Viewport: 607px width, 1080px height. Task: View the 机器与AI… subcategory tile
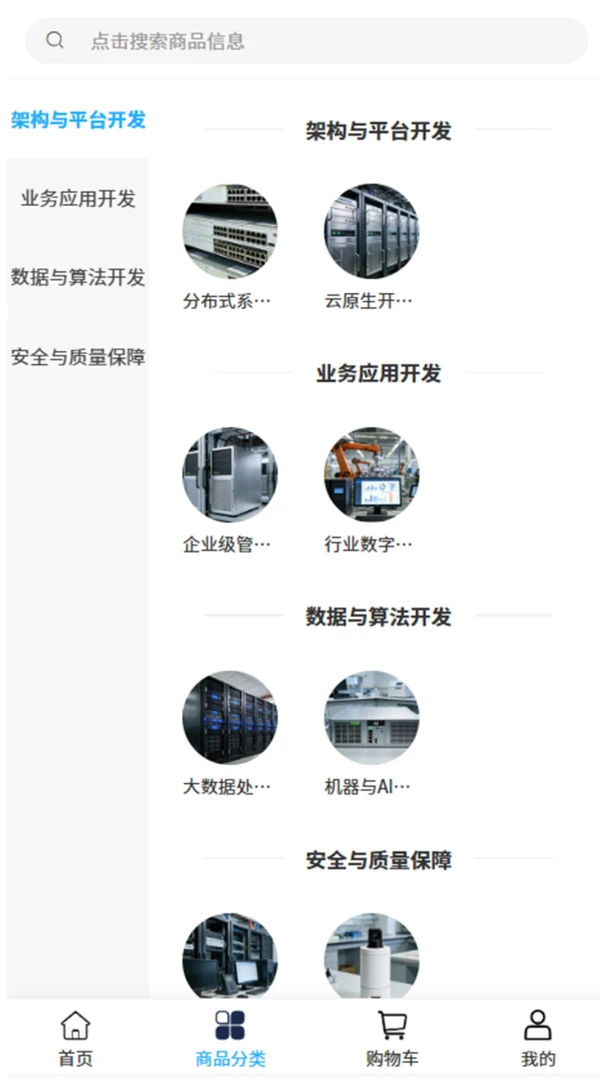(x=371, y=734)
